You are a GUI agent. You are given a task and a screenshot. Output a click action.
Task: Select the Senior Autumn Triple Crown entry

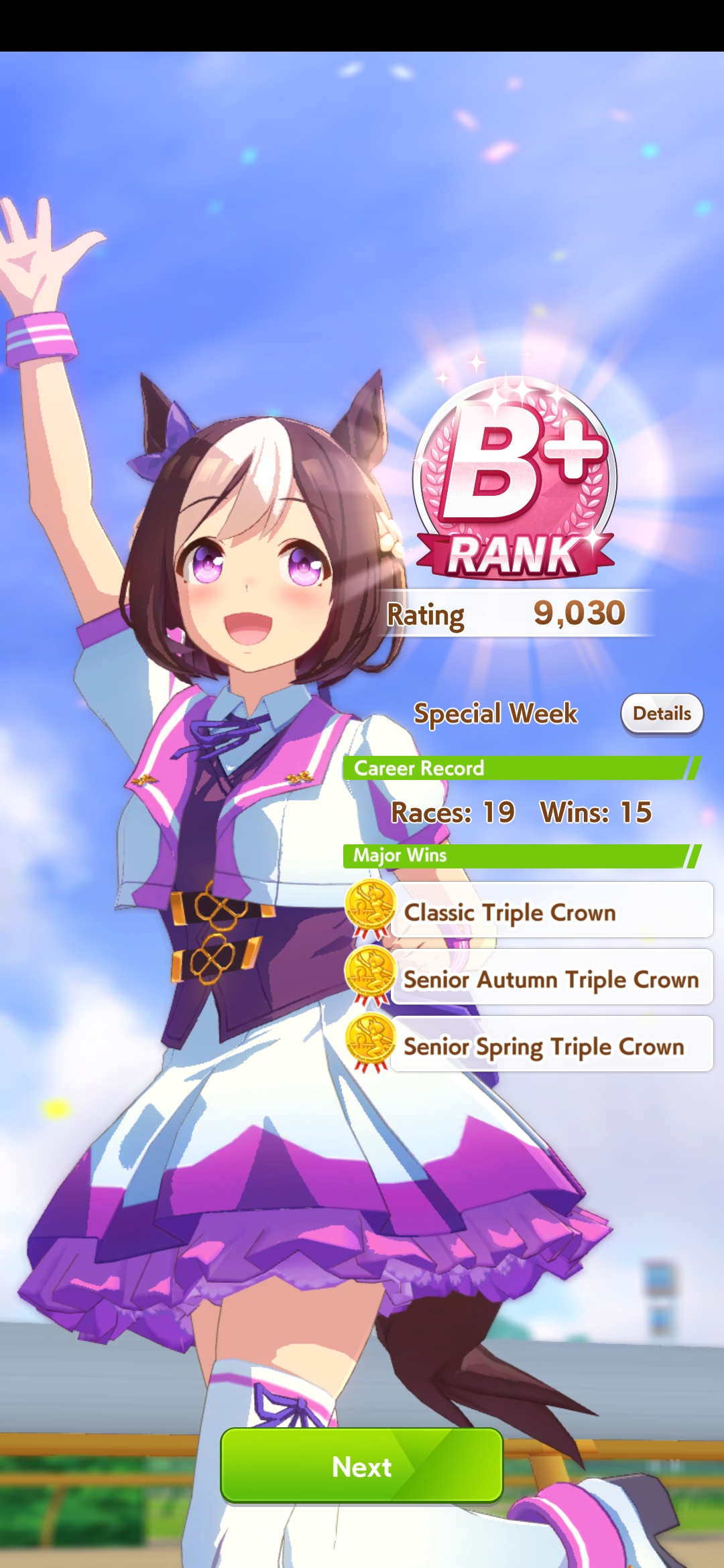(x=550, y=979)
